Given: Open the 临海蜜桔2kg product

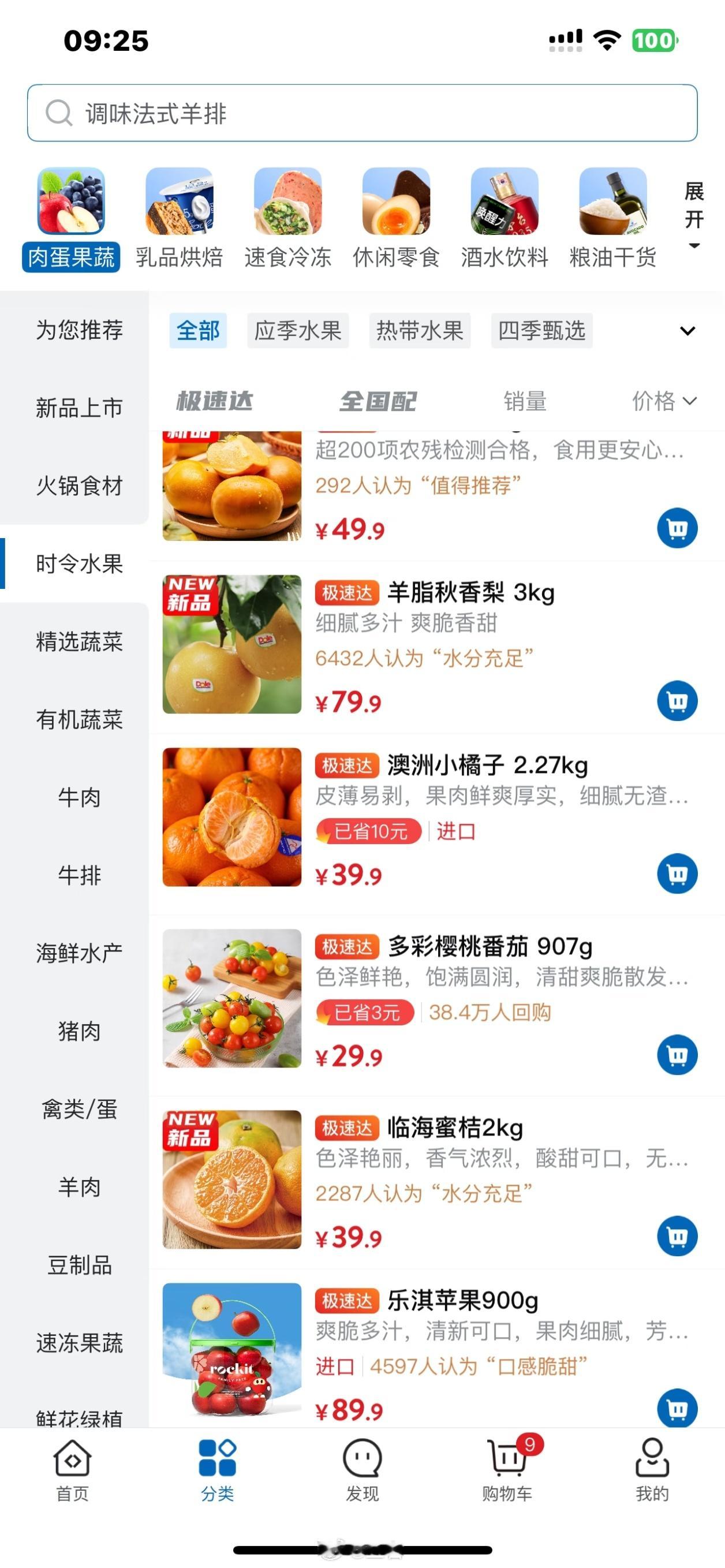Looking at the screenshot, I should [455, 1128].
